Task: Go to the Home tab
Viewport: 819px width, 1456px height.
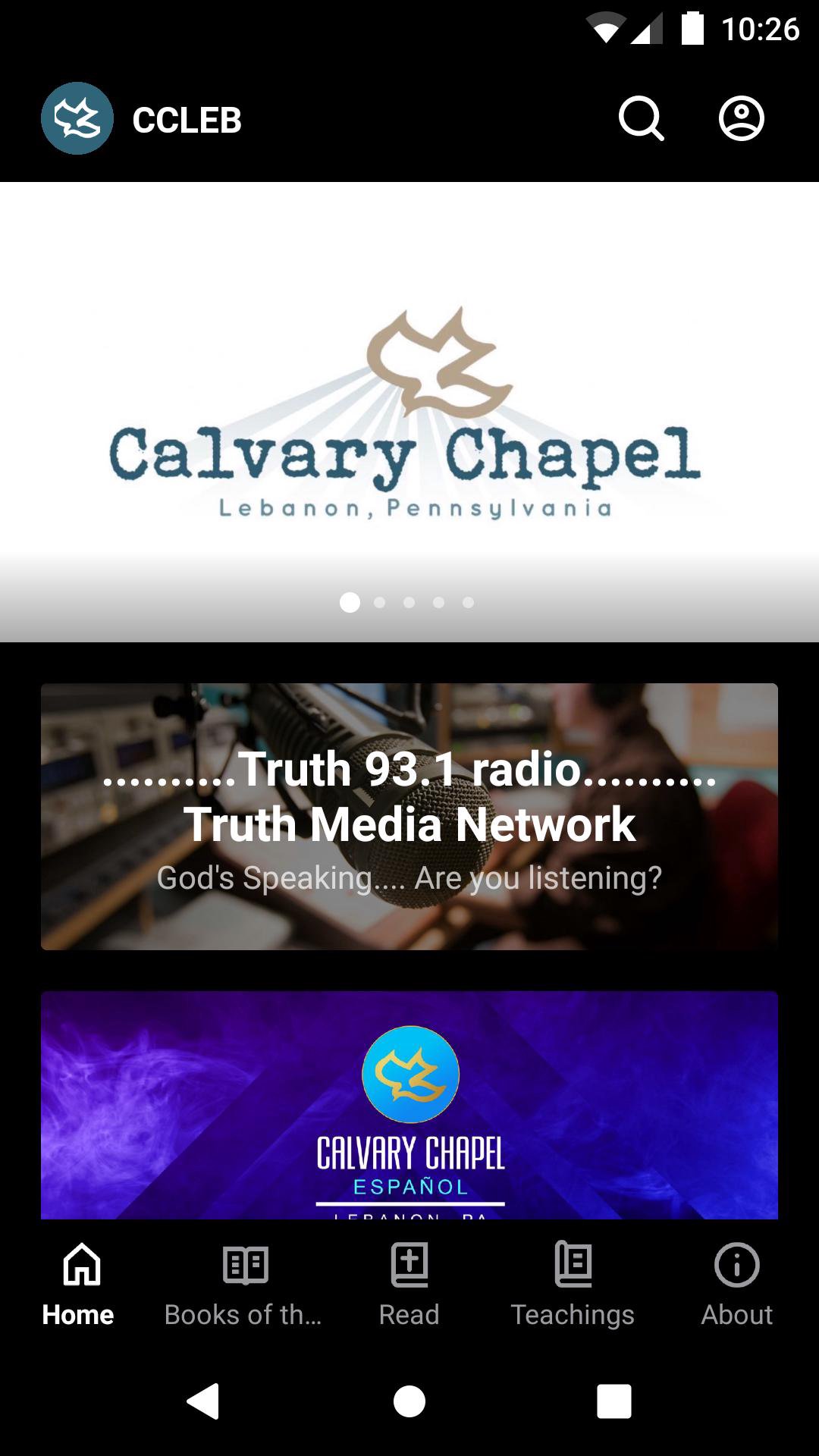Action: click(x=79, y=1285)
